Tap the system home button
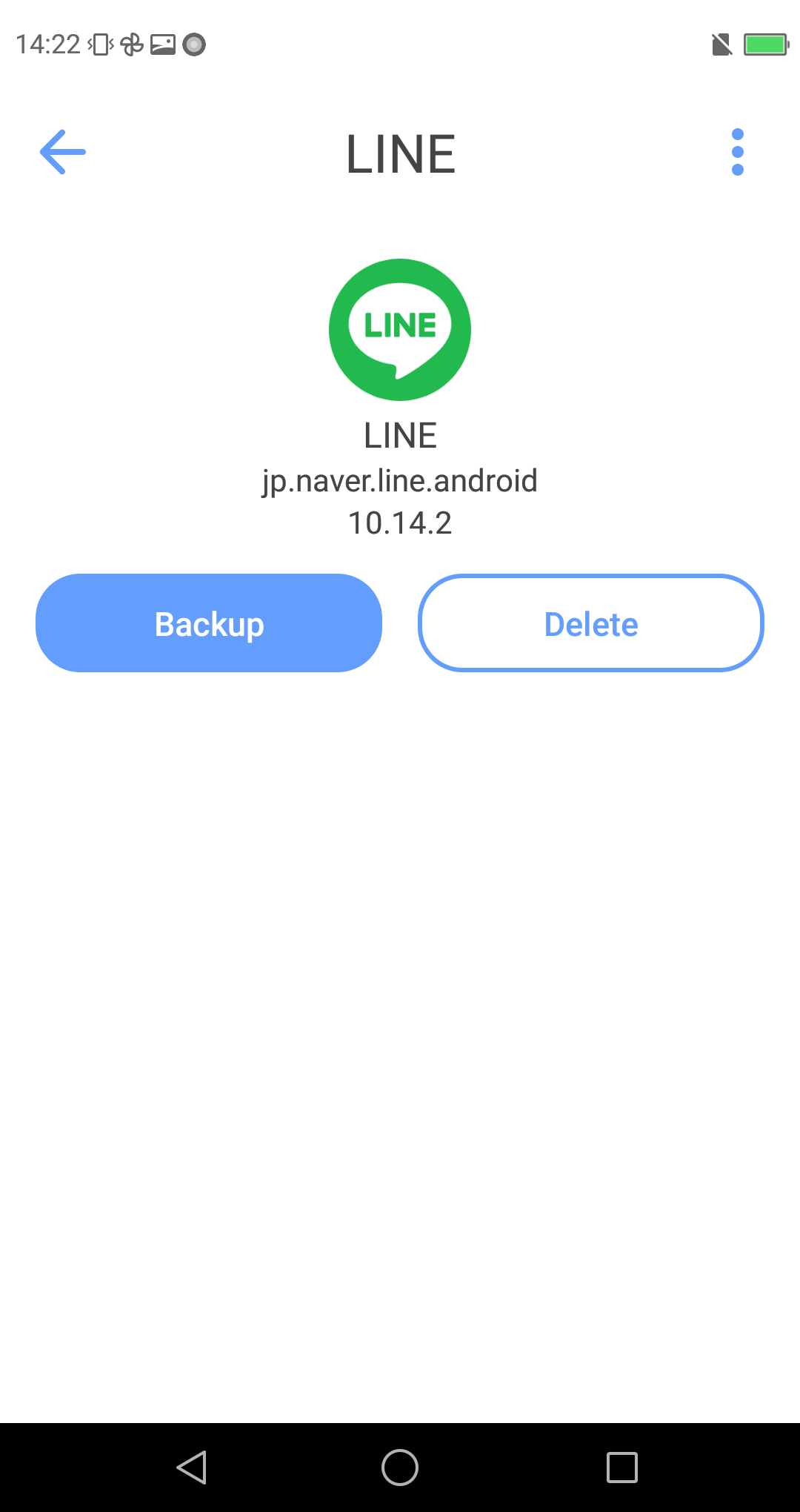The width and height of the screenshot is (800, 1512). (400, 1468)
